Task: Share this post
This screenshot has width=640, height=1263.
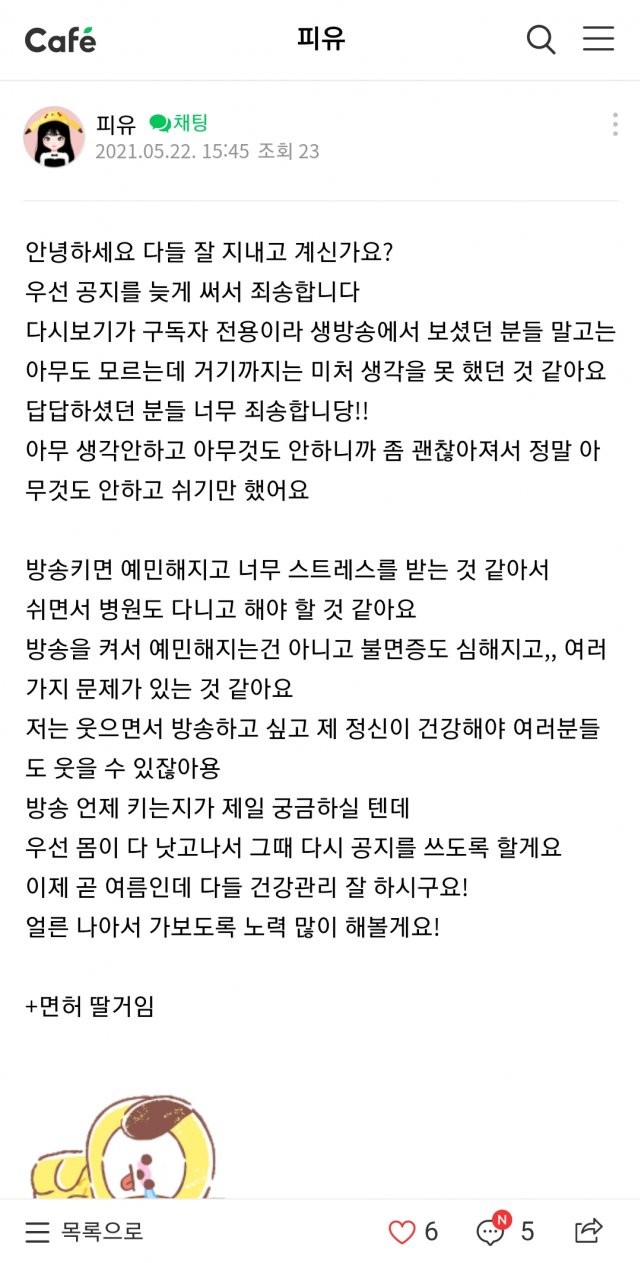Action: point(589,1231)
